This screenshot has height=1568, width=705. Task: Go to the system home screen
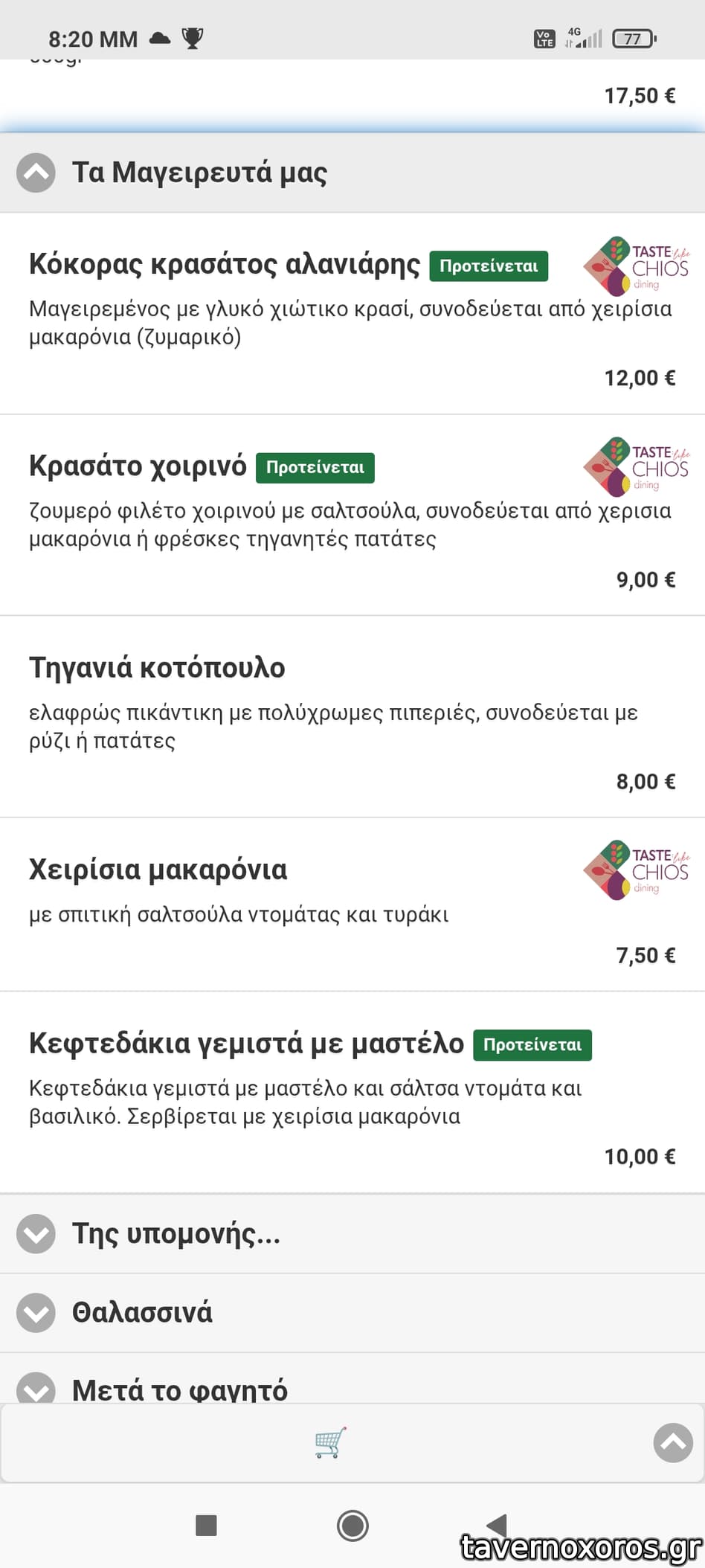click(x=352, y=1526)
